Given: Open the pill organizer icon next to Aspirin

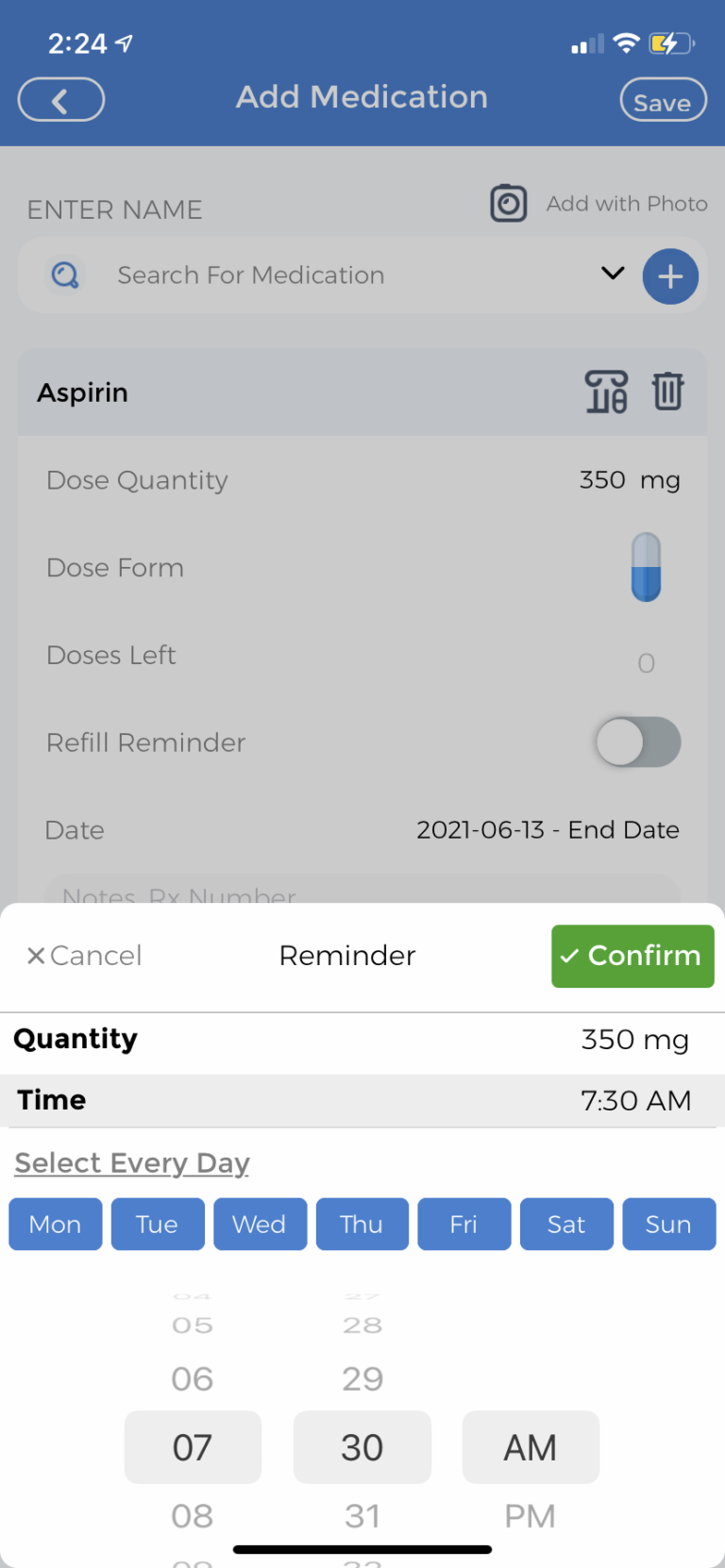Looking at the screenshot, I should [x=607, y=392].
